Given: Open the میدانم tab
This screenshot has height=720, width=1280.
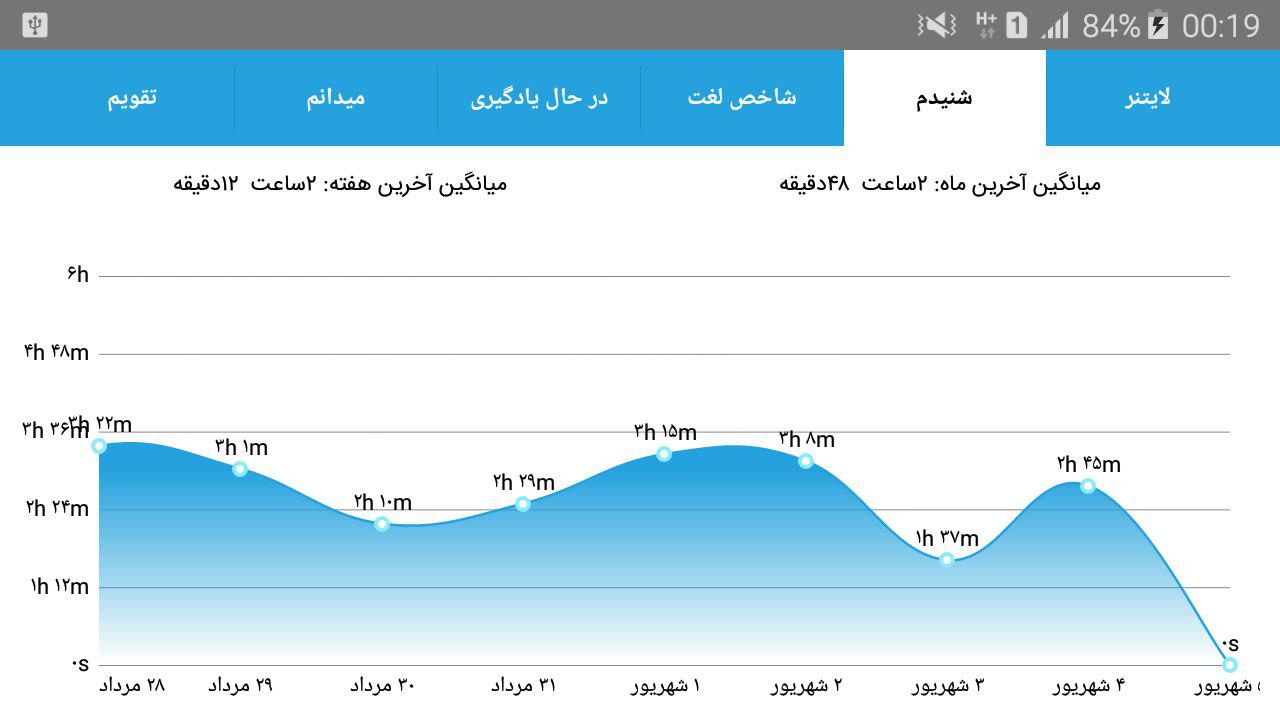Looking at the screenshot, I should pyautogui.click(x=336, y=98).
